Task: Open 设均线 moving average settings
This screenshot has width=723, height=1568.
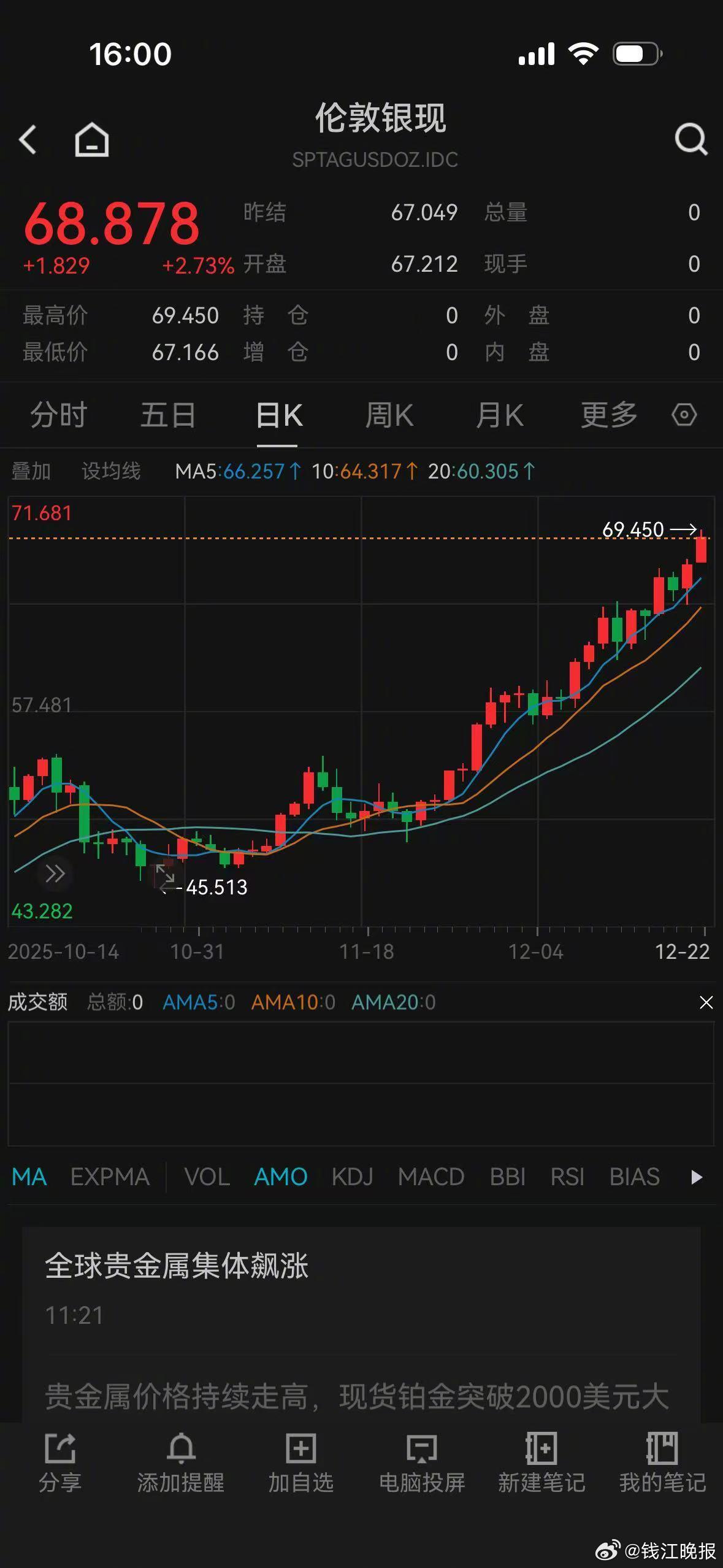Action: [111, 471]
